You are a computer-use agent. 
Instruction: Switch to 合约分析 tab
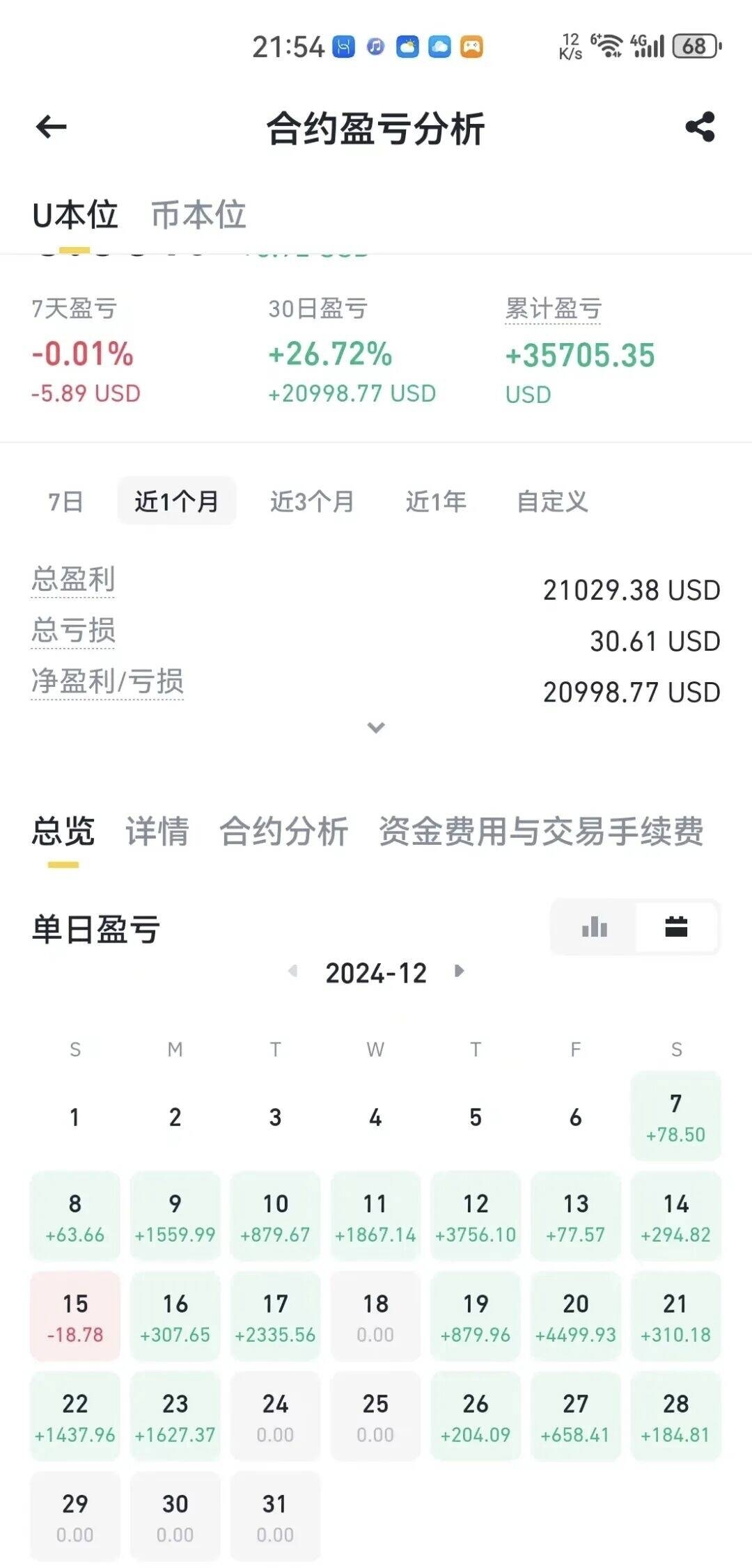coord(284,832)
